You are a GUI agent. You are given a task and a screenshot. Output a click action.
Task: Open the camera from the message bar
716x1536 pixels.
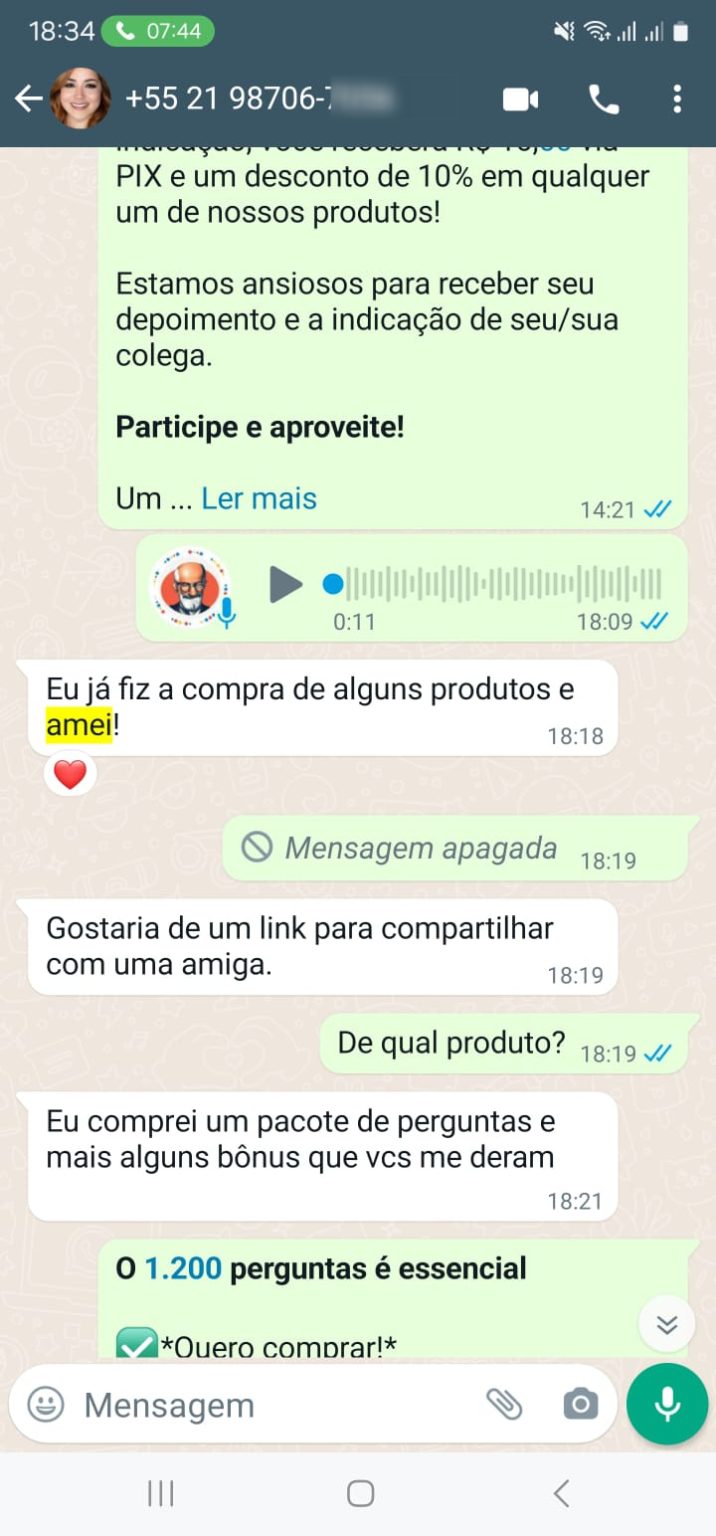(580, 1405)
